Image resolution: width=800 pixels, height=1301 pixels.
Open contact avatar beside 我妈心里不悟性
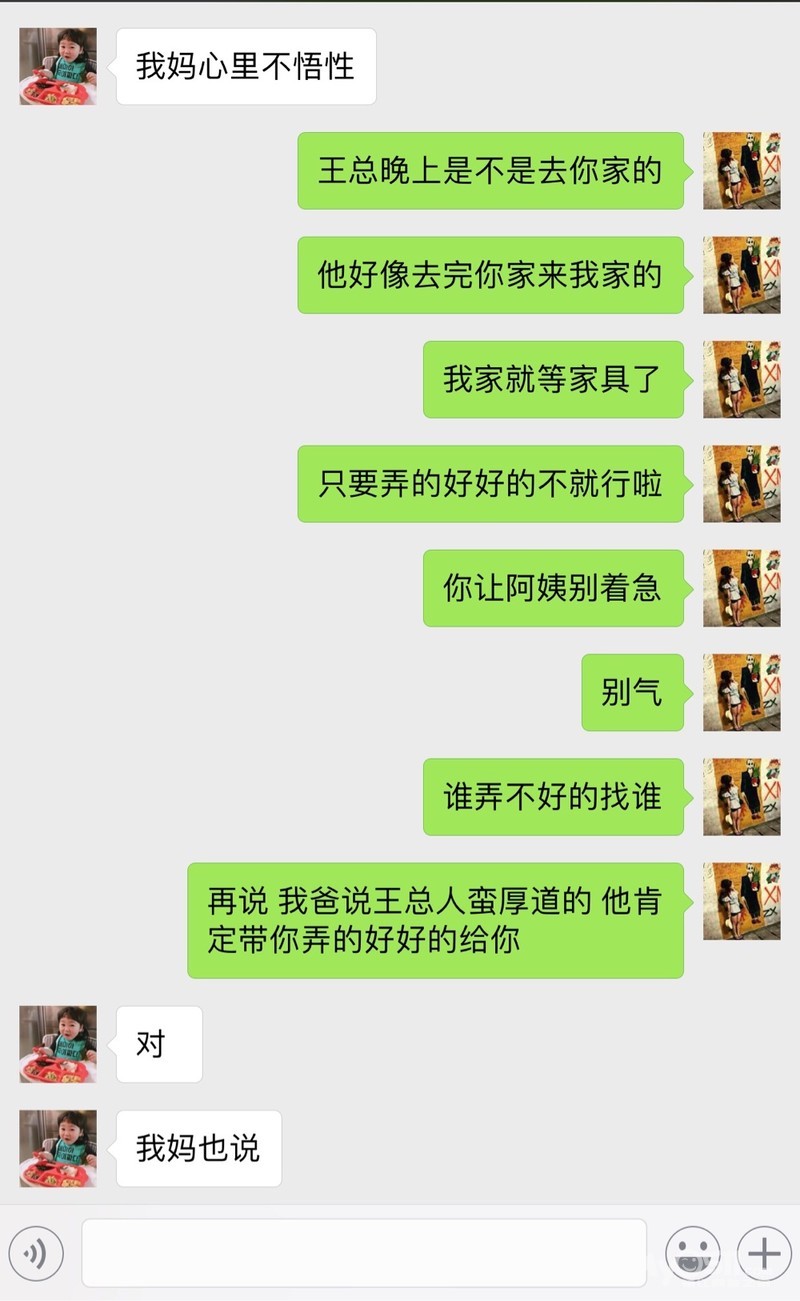[x=58, y=66]
